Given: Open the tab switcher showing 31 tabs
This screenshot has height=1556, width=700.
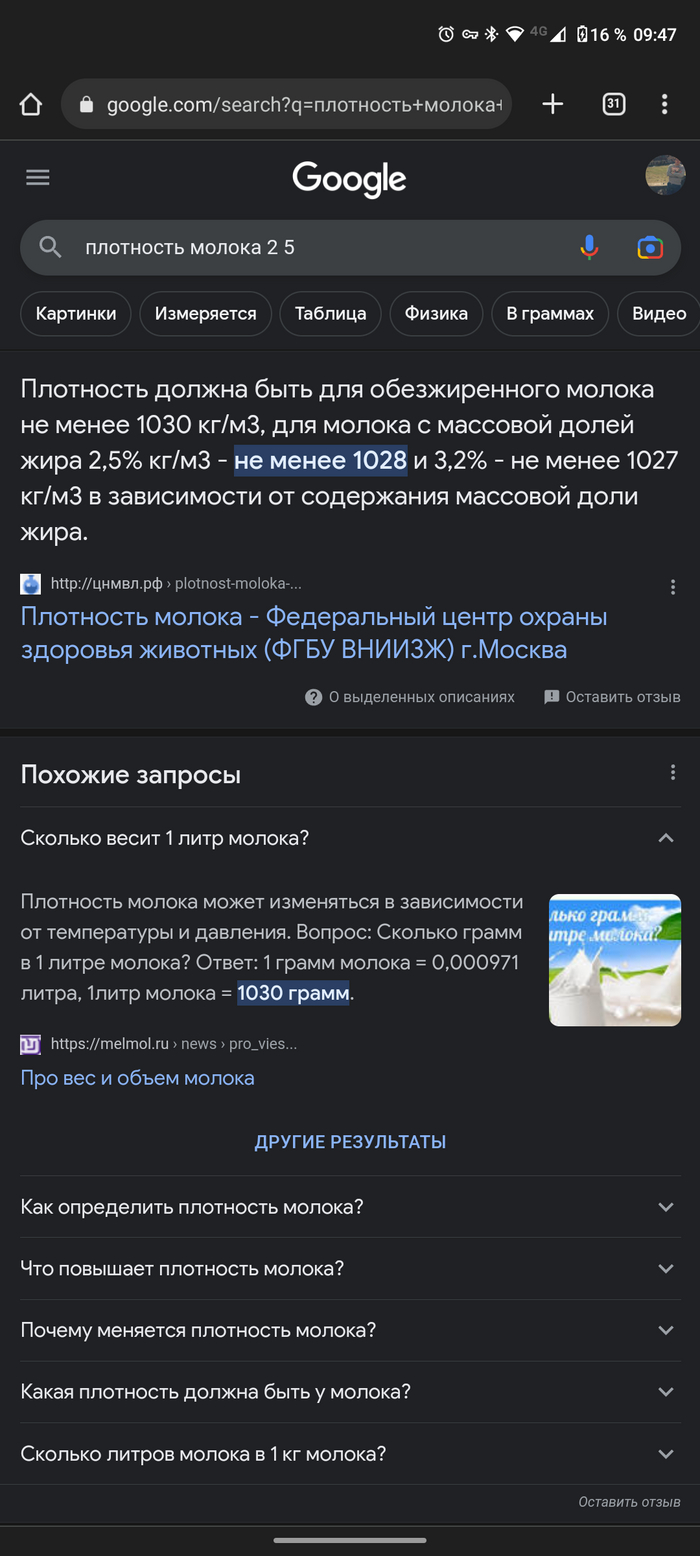Looking at the screenshot, I should [x=613, y=104].
